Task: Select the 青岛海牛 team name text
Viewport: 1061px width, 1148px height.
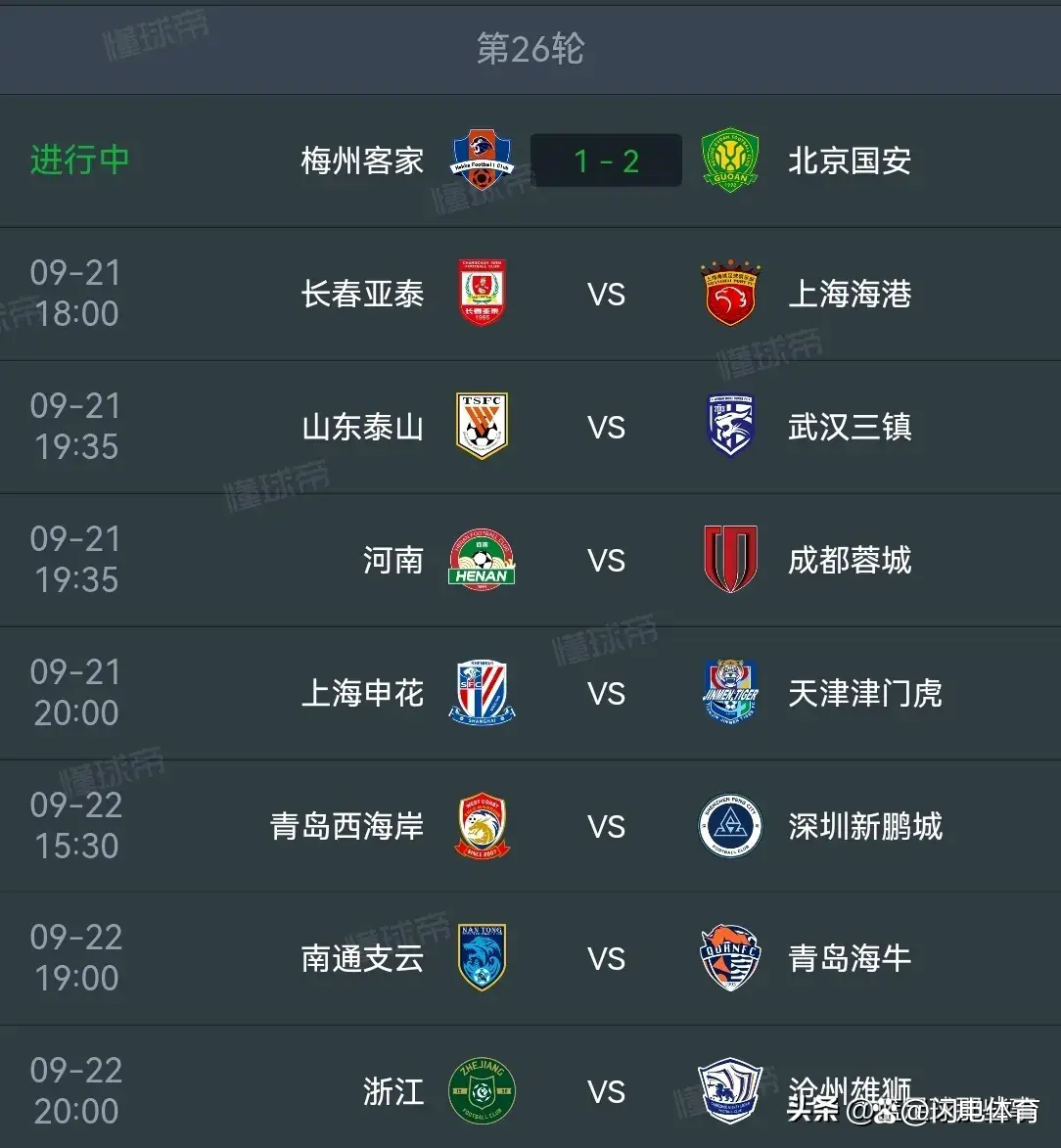Action: pyautogui.click(x=849, y=956)
